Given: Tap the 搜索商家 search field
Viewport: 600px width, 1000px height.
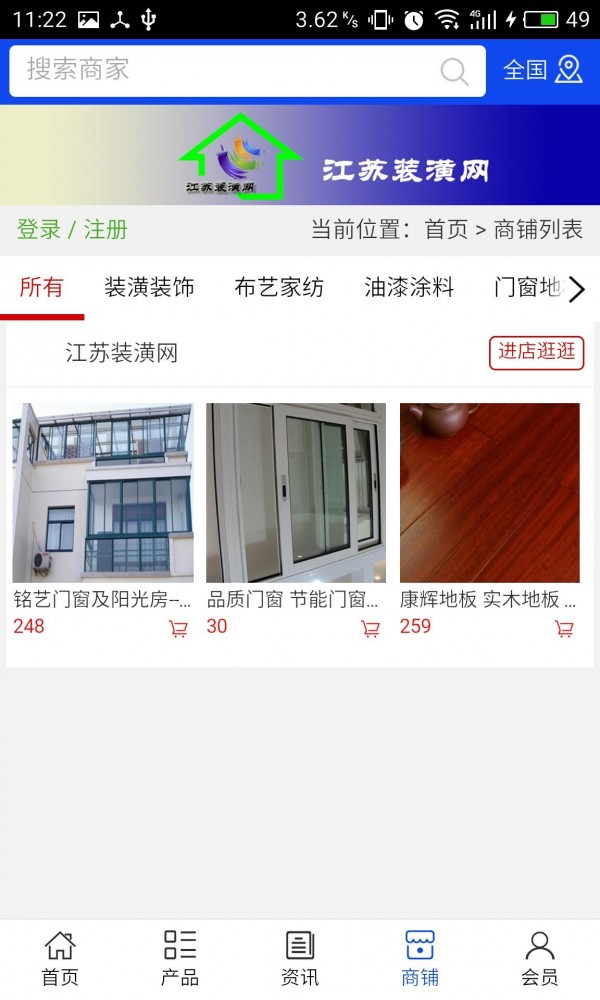Looking at the screenshot, I should tap(220, 70).
